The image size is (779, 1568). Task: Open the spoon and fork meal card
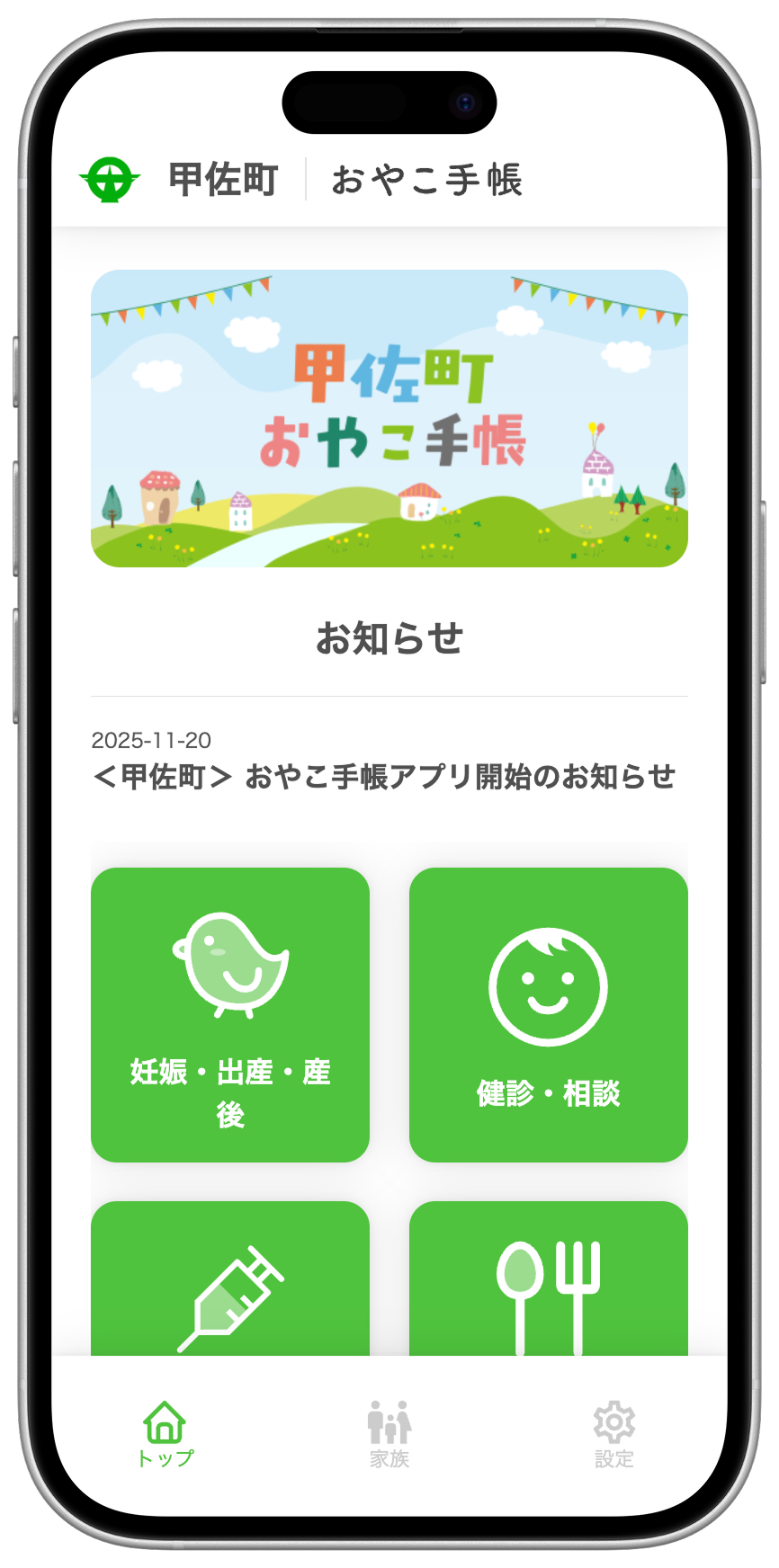(549, 1278)
